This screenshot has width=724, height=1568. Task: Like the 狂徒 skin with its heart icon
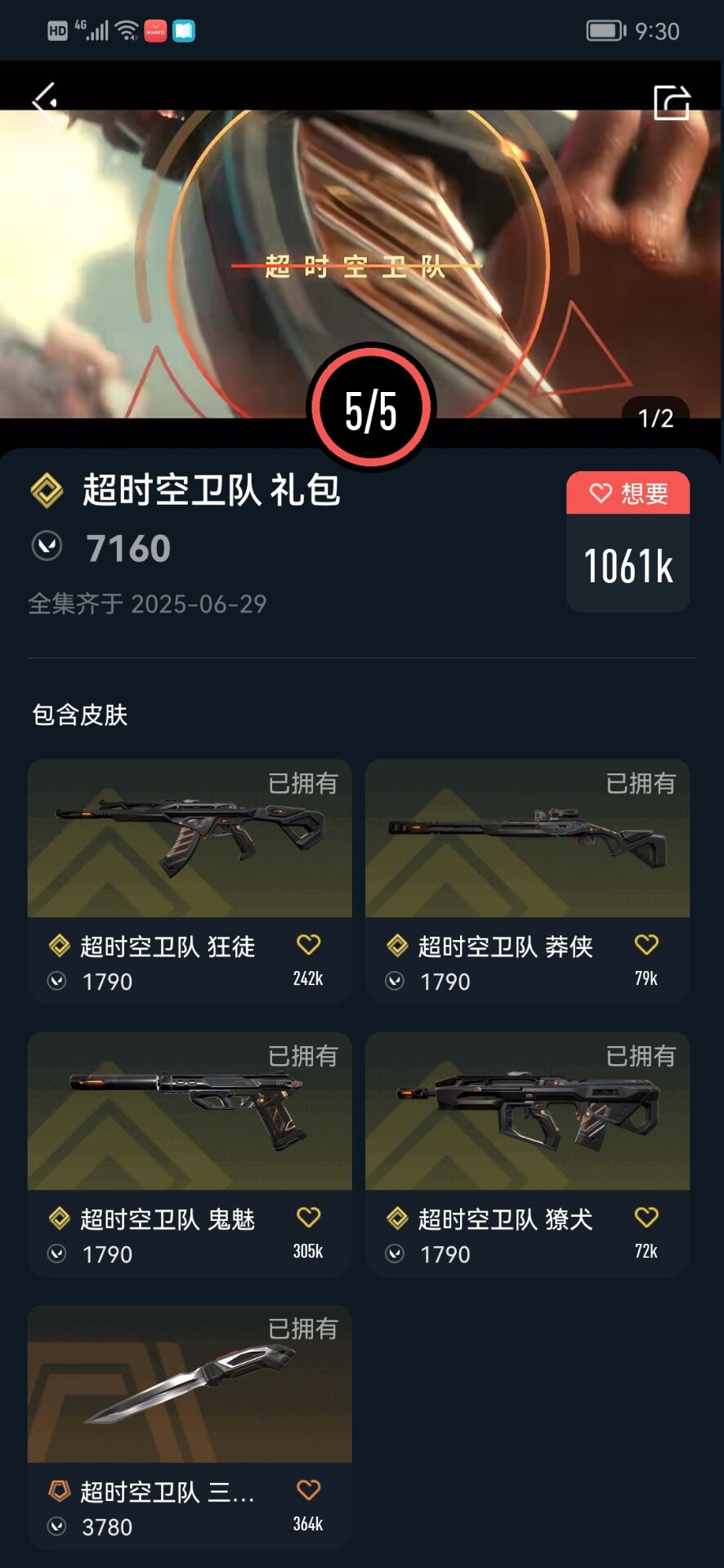tap(308, 946)
